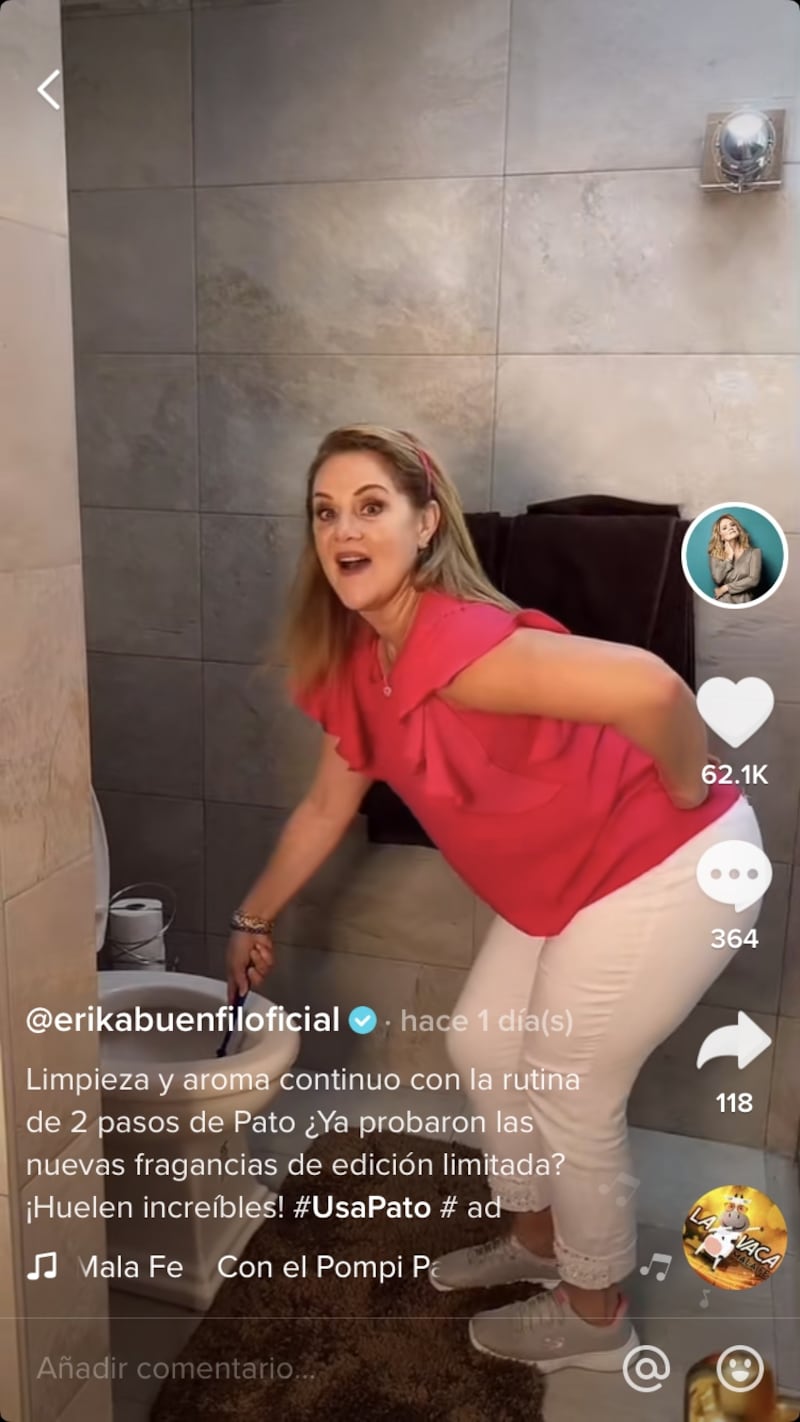The height and width of the screenshot is (1422, 800).
Task: Open the comments bubble
Action: coord(734,876)
